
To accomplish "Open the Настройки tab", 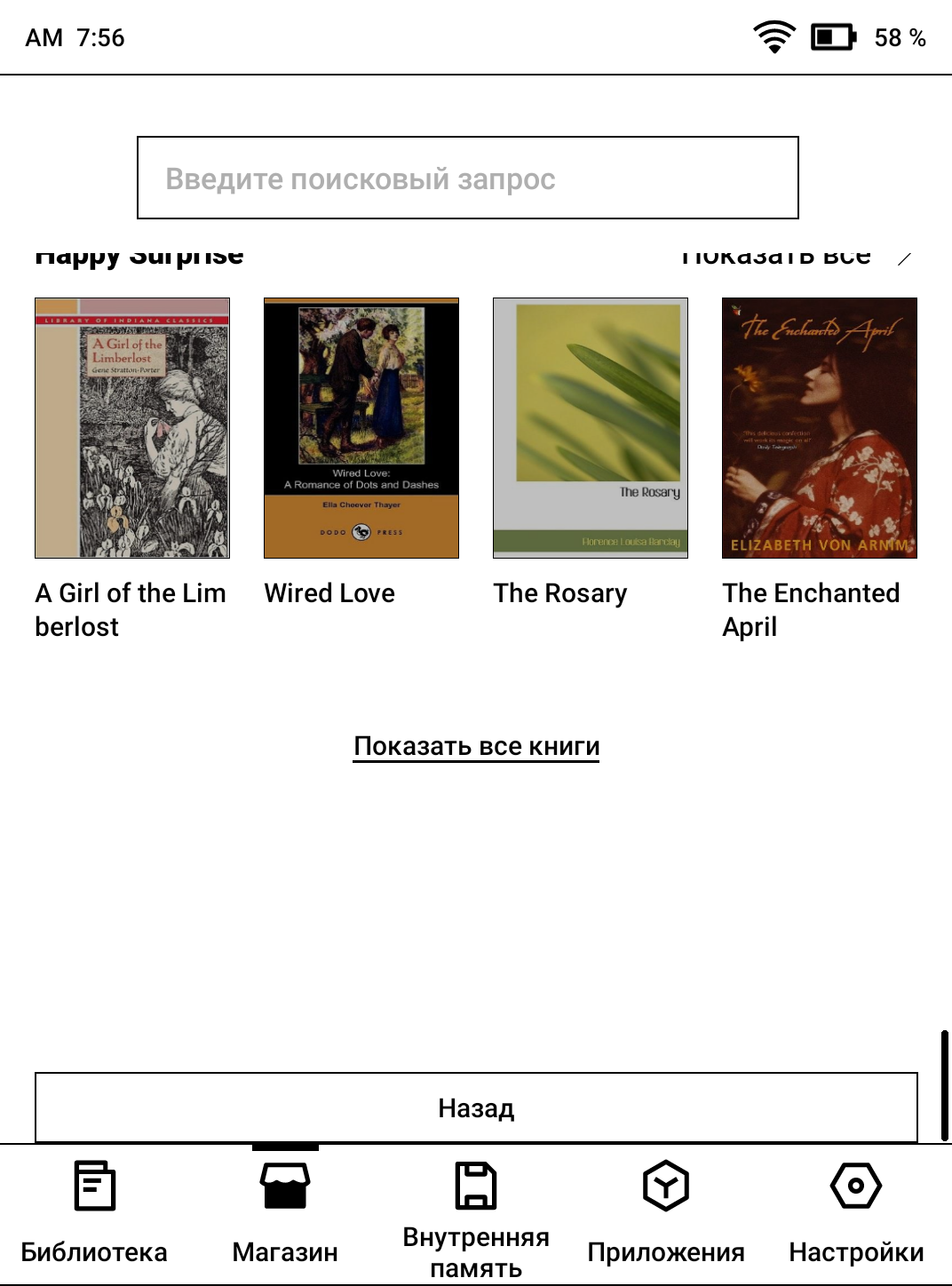I will coord(856,1213).
